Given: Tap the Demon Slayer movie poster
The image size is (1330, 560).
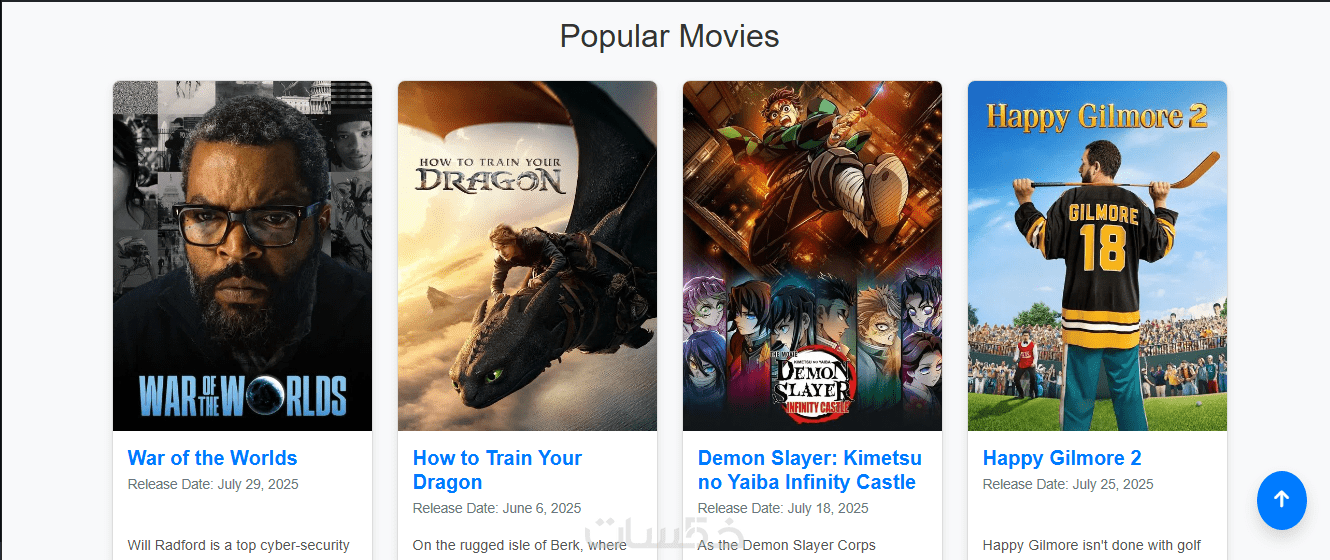Looking at the screenshot, I should tap(812, 256).
